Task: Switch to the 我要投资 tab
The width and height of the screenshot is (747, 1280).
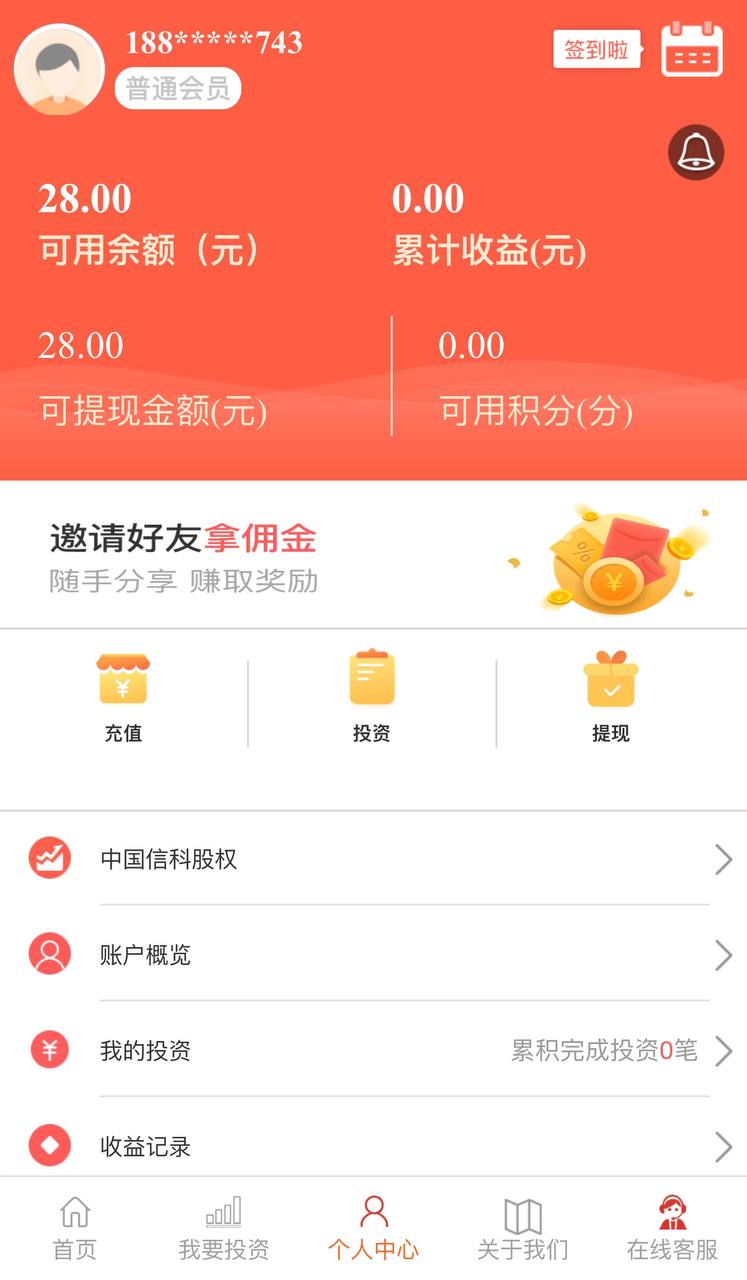Action: [224, 1229]
